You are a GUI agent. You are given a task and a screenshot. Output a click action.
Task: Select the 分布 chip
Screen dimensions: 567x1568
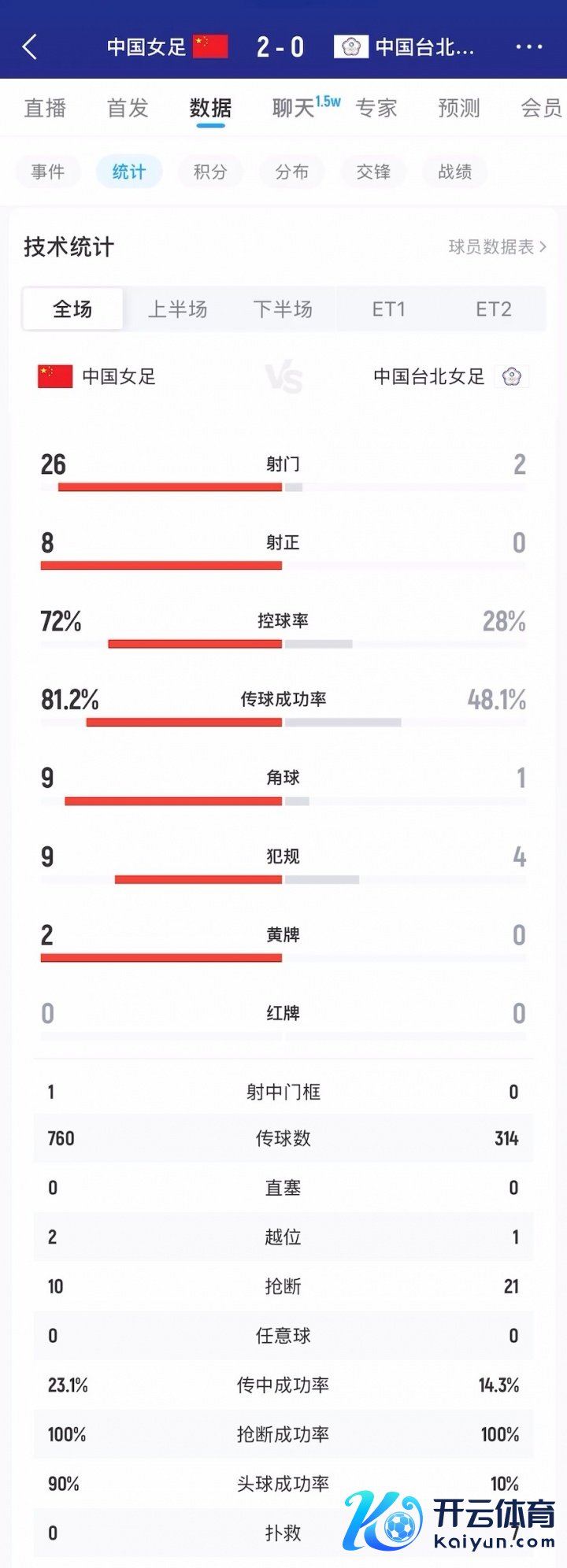tap(291, 172)
